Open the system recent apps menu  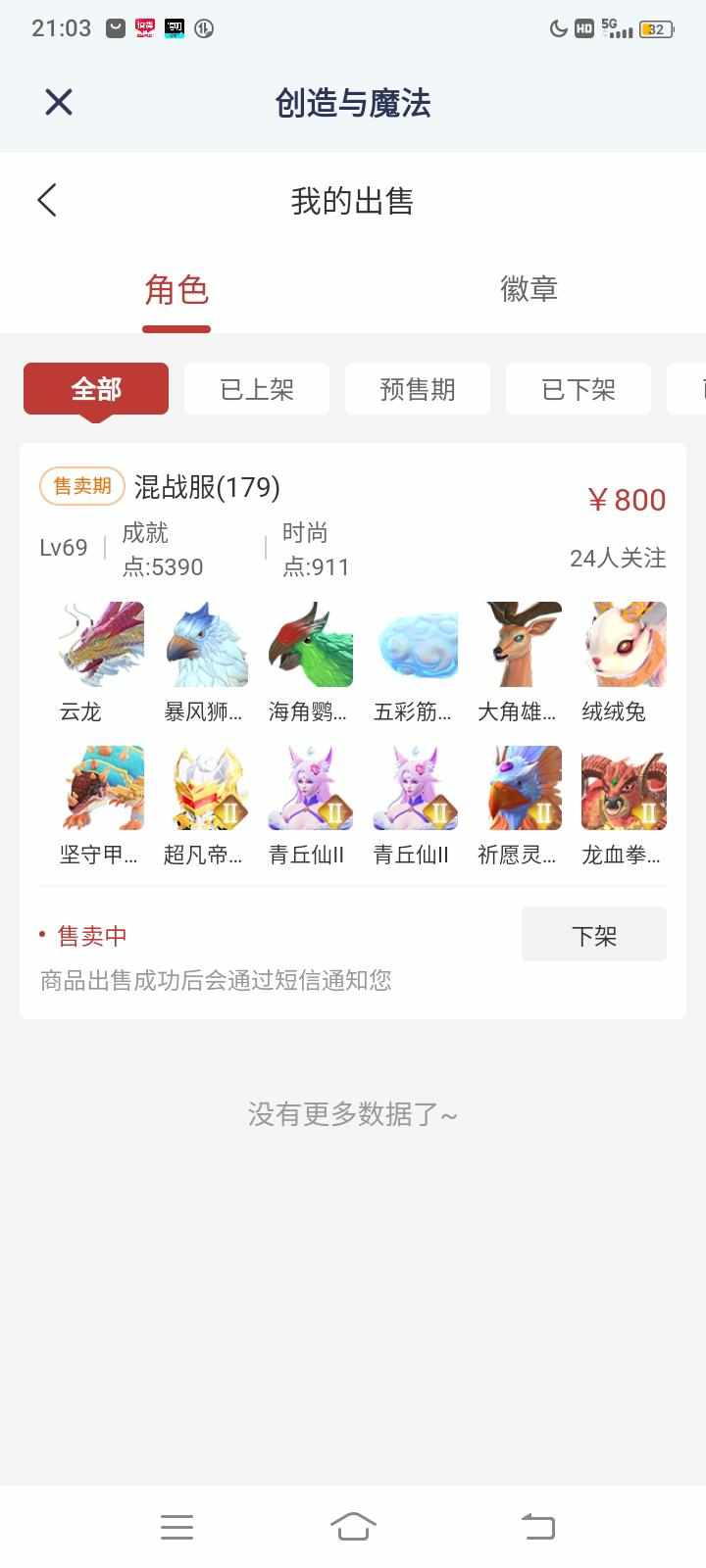coord(176,1526)
